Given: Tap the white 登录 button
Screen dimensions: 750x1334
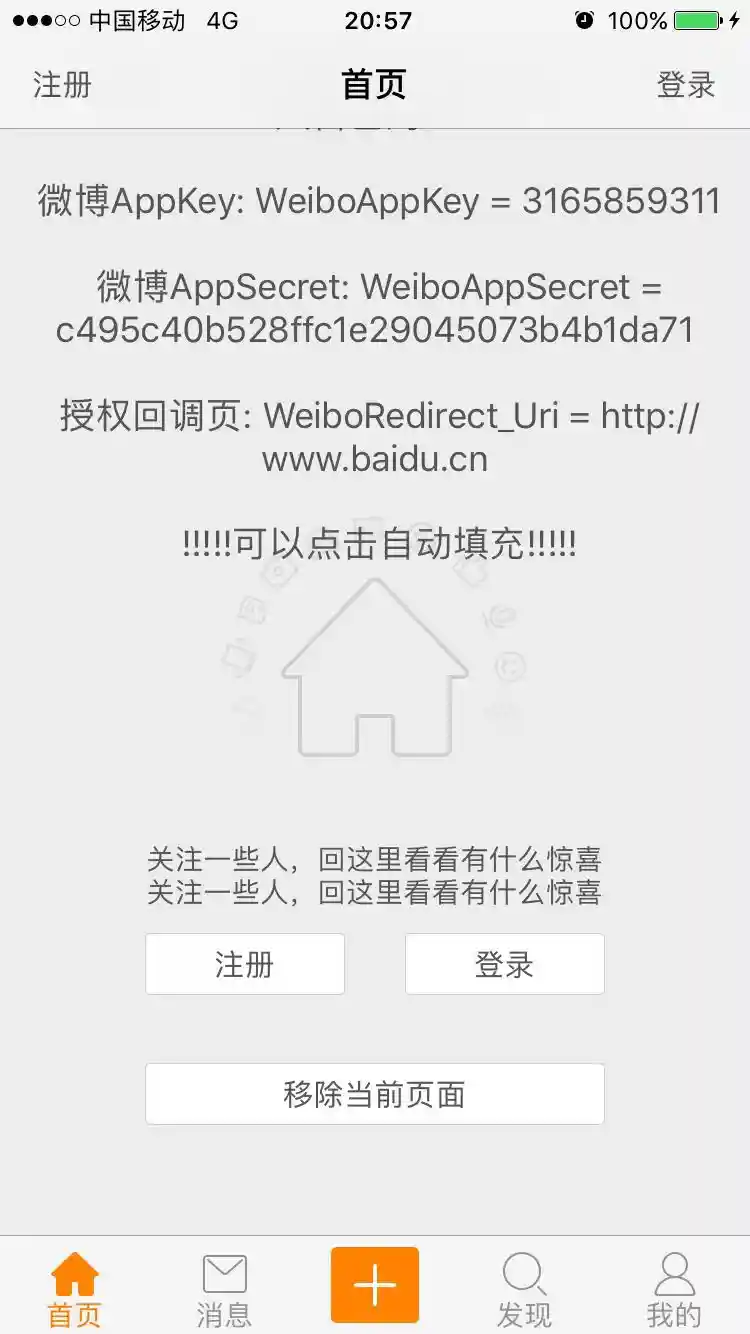Looking at the screenshot, I should tap(504, 964).
